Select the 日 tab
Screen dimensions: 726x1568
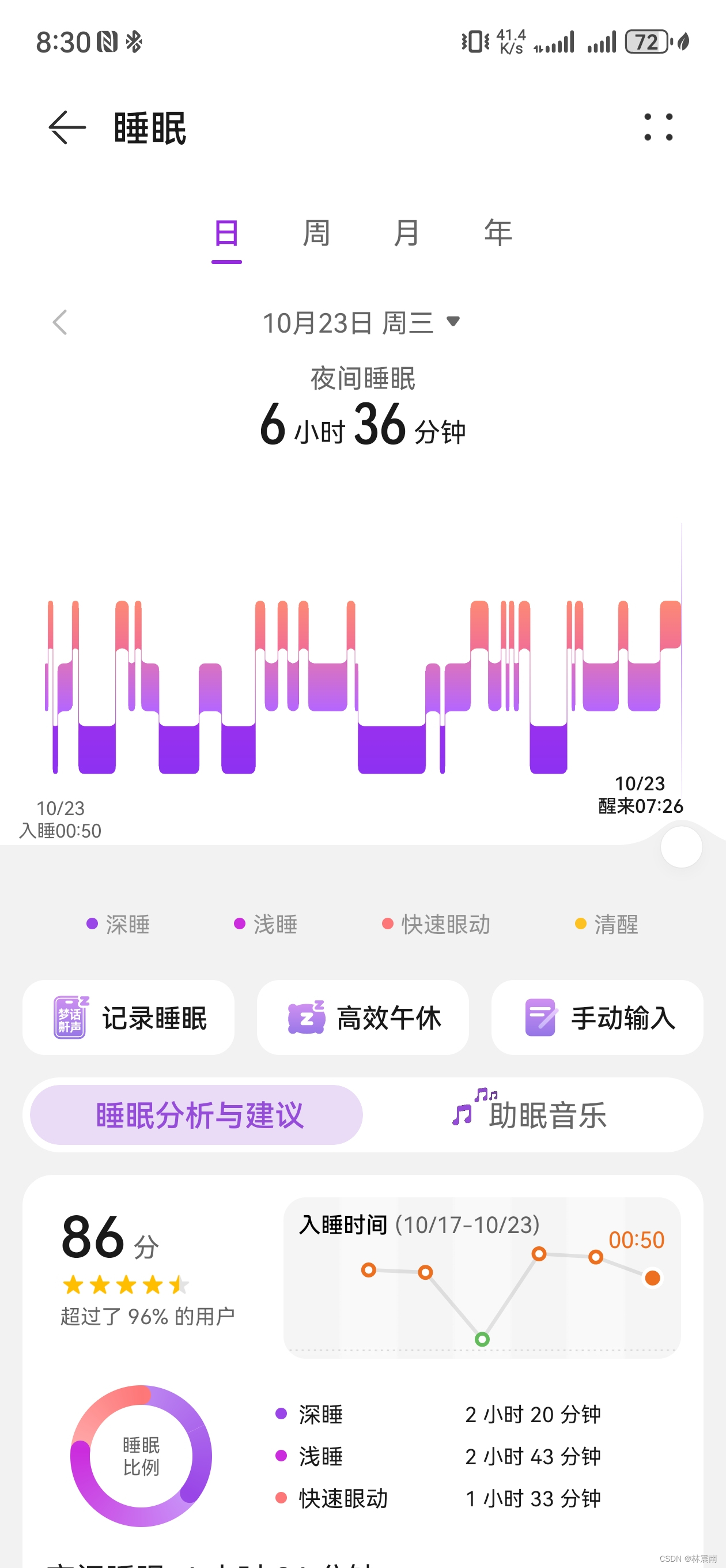click(x=226, y=233)
